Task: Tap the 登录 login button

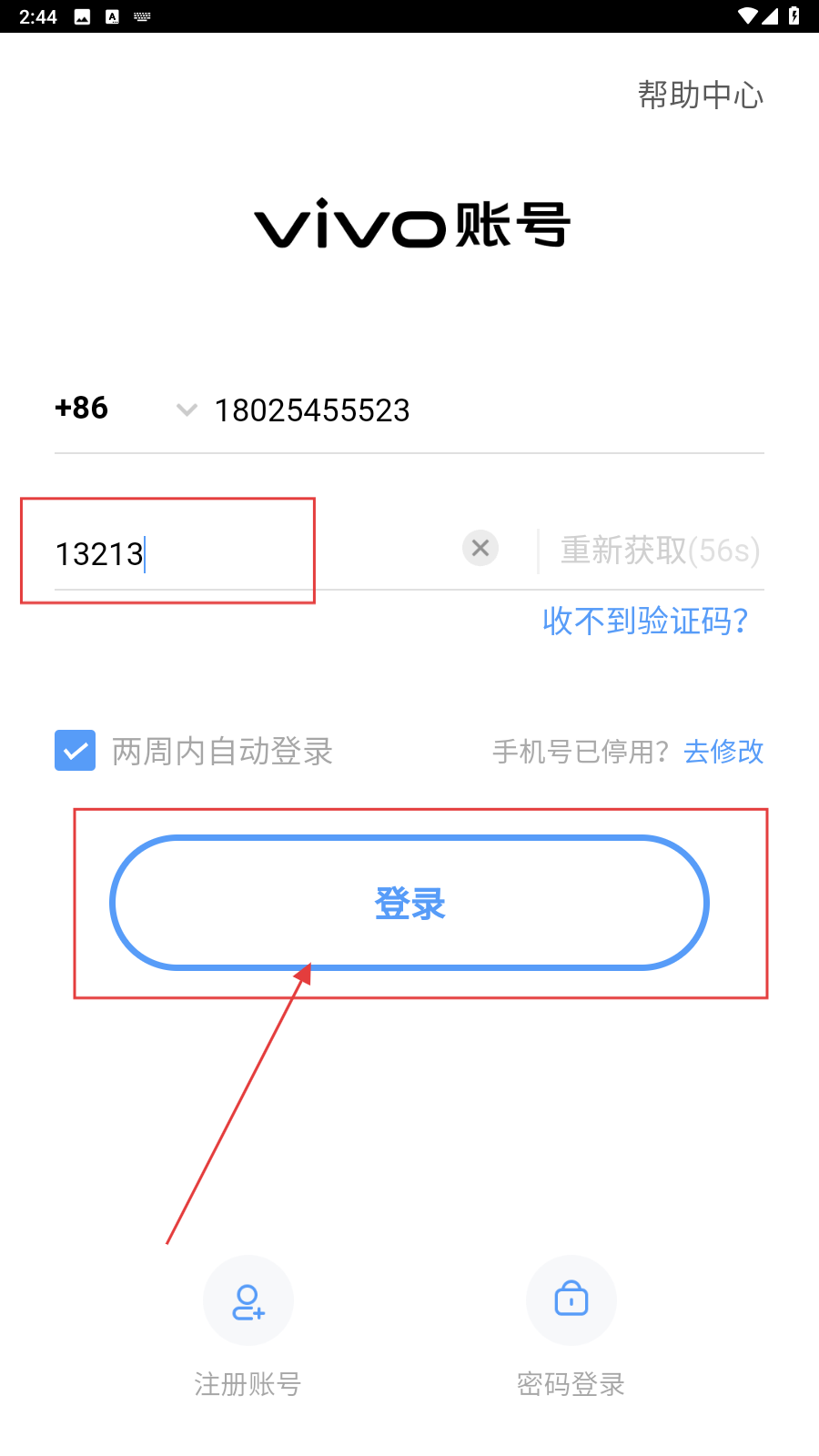Action: 409,903
